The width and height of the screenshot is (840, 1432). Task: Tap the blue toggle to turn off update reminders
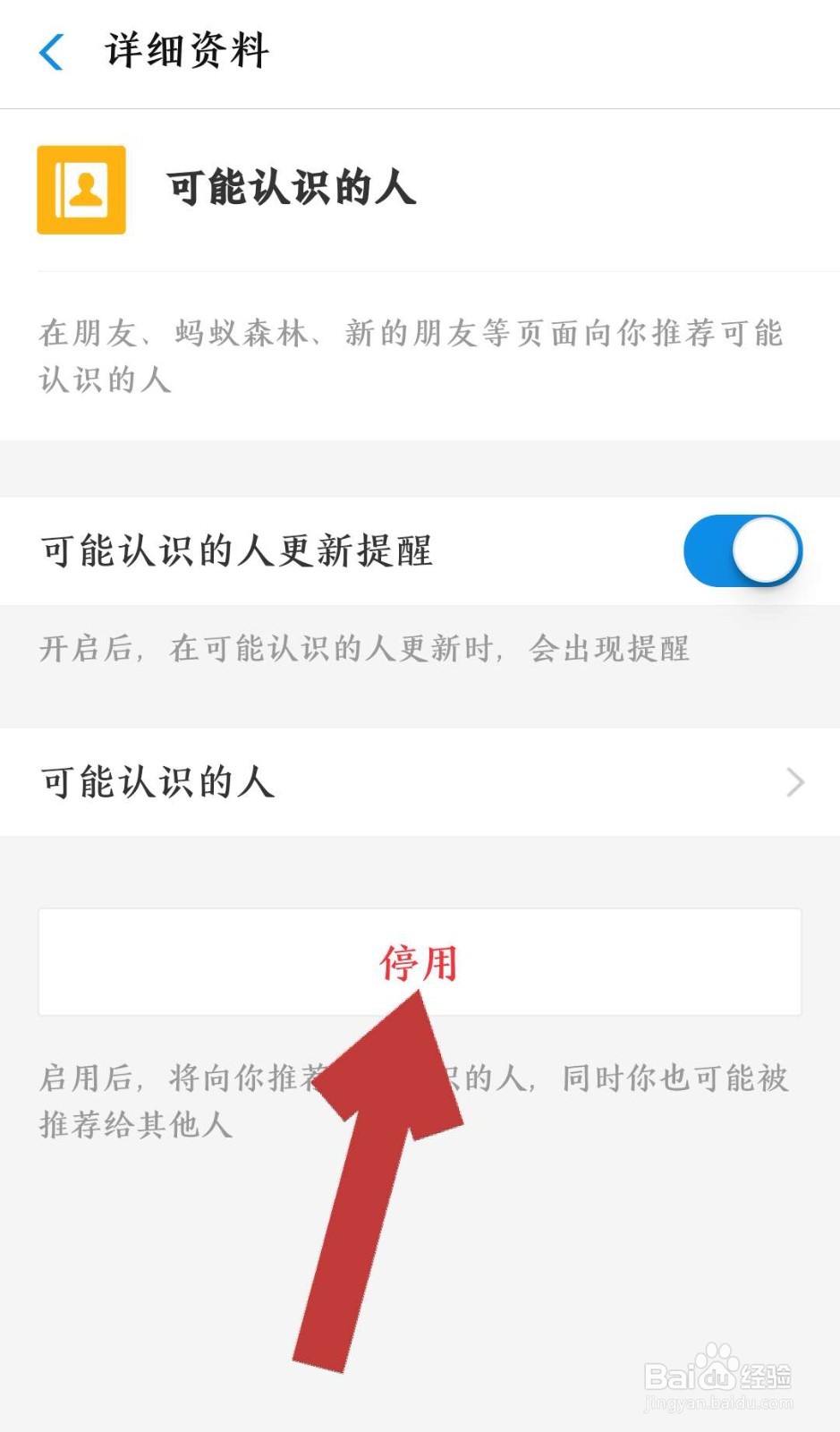click(x=742, y=550)
